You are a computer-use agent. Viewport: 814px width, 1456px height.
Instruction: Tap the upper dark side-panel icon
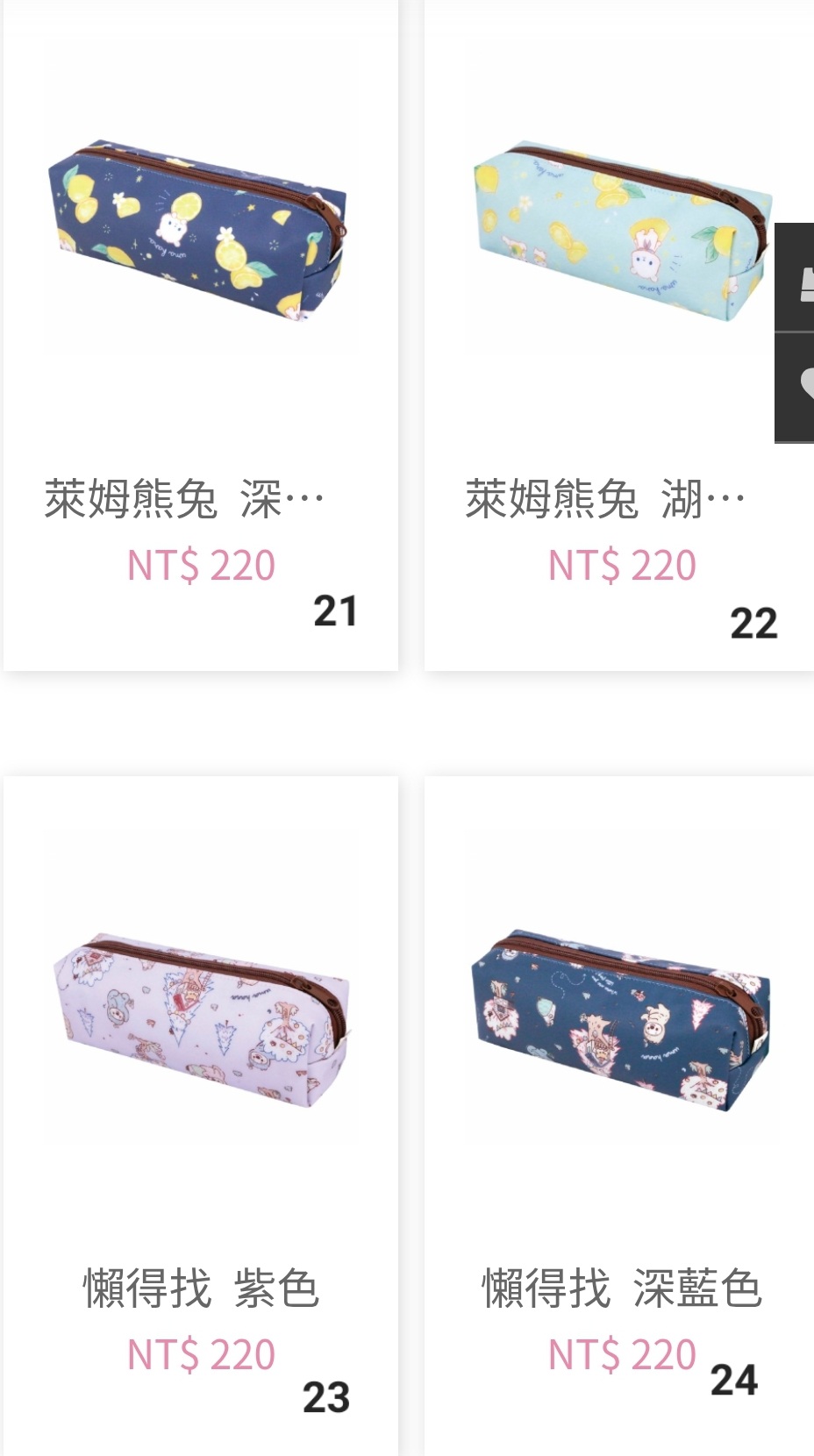click(795, 277)
